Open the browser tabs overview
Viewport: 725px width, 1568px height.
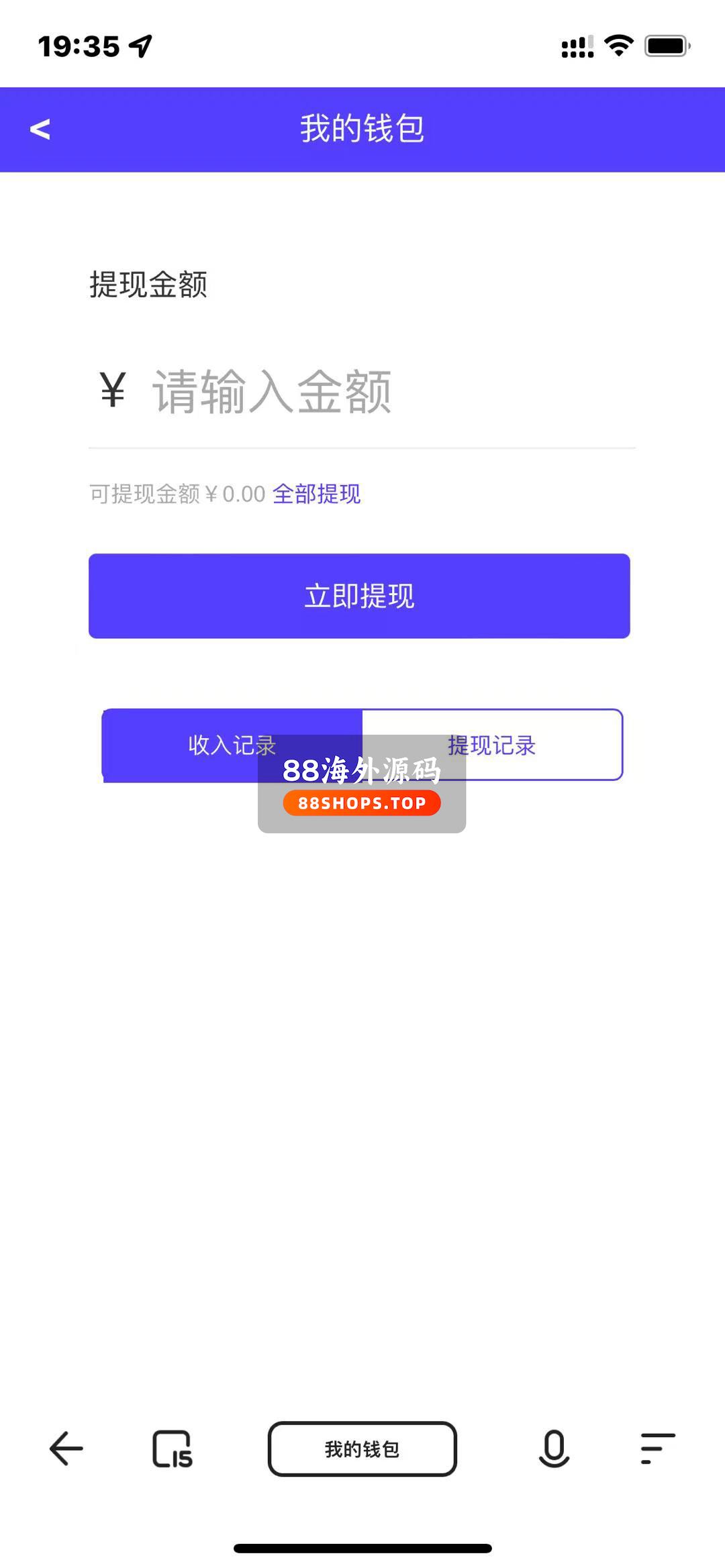tap(172, 1449)
